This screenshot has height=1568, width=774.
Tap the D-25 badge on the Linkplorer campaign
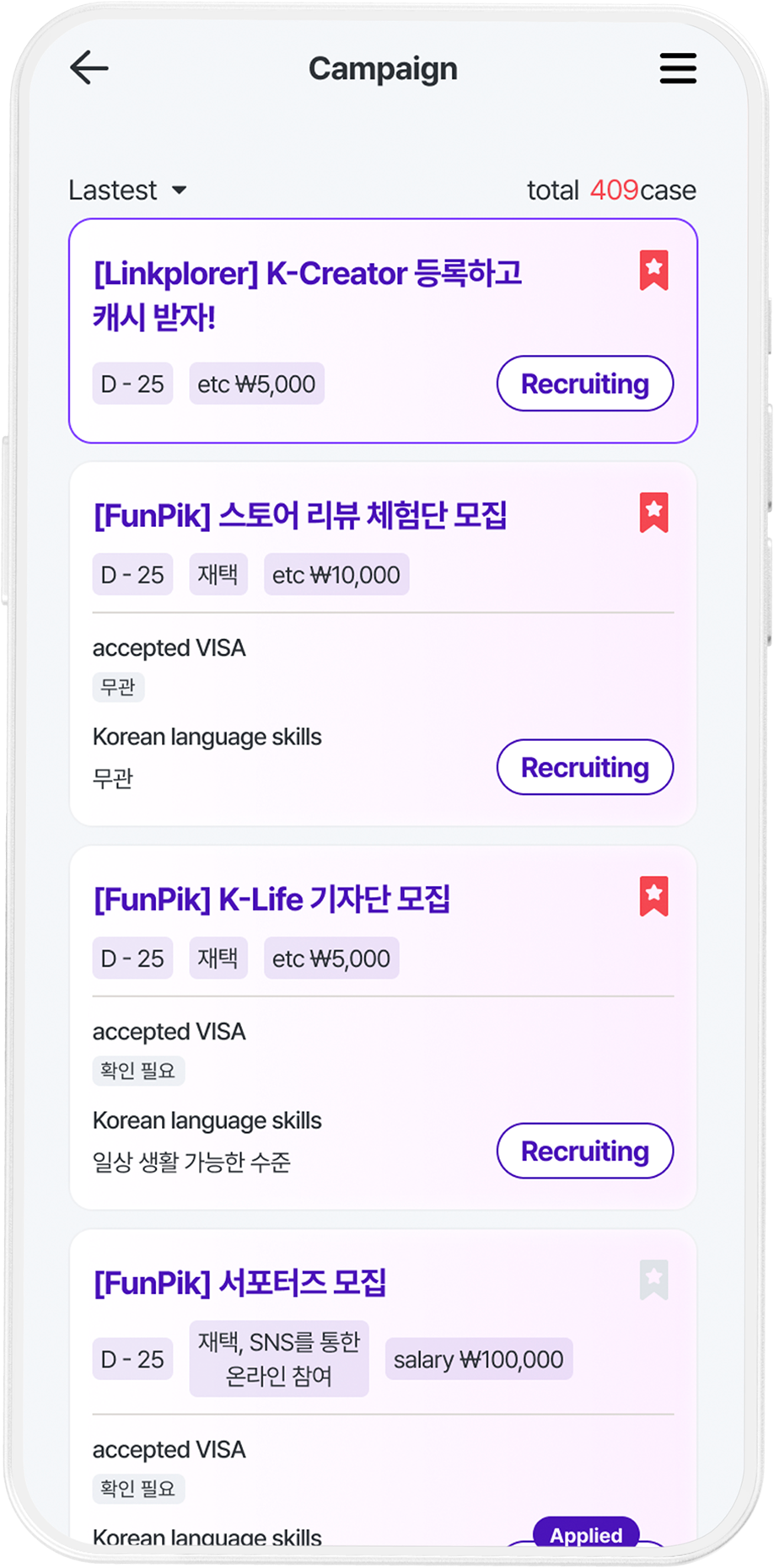coord(132,384)
